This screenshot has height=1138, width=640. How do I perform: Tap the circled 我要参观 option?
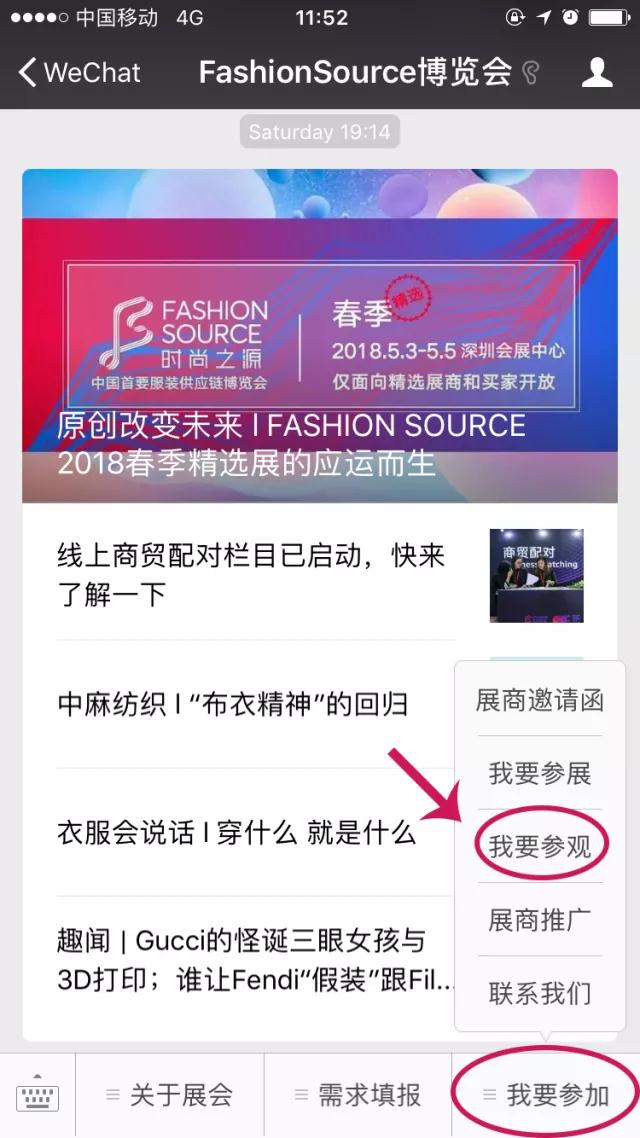point(539,847)
